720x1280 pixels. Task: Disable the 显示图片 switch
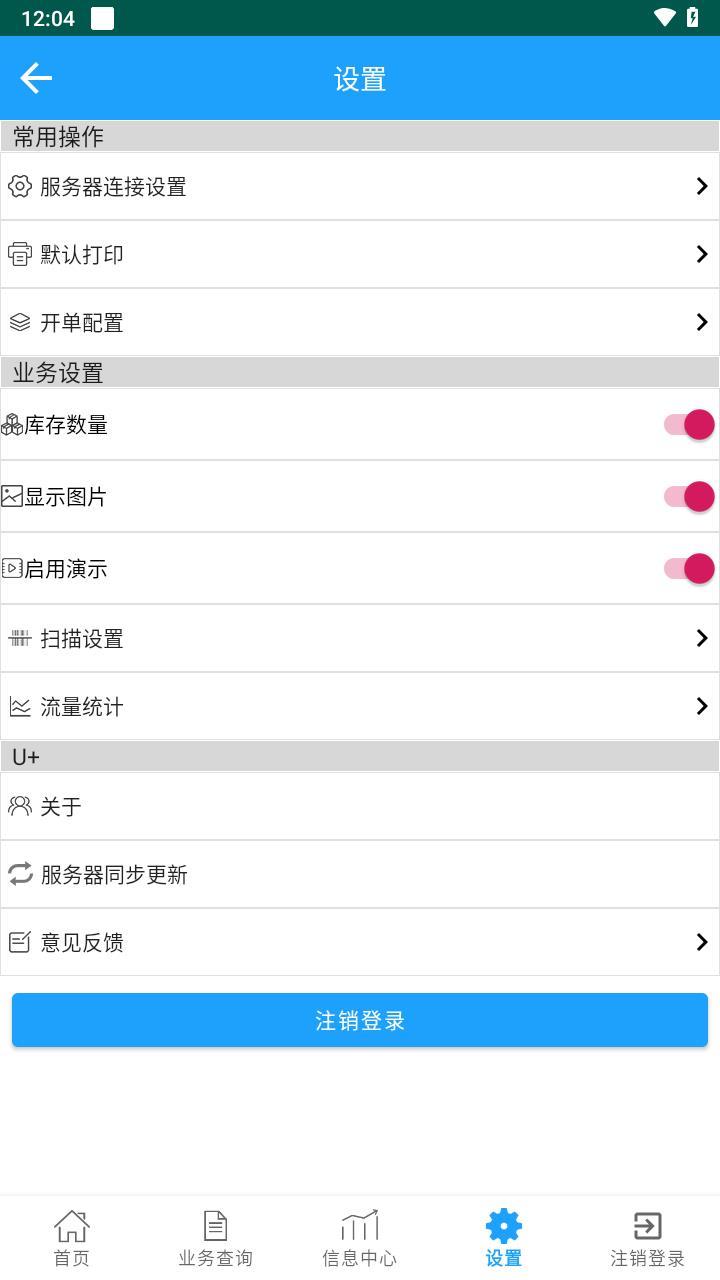(689, 497)
